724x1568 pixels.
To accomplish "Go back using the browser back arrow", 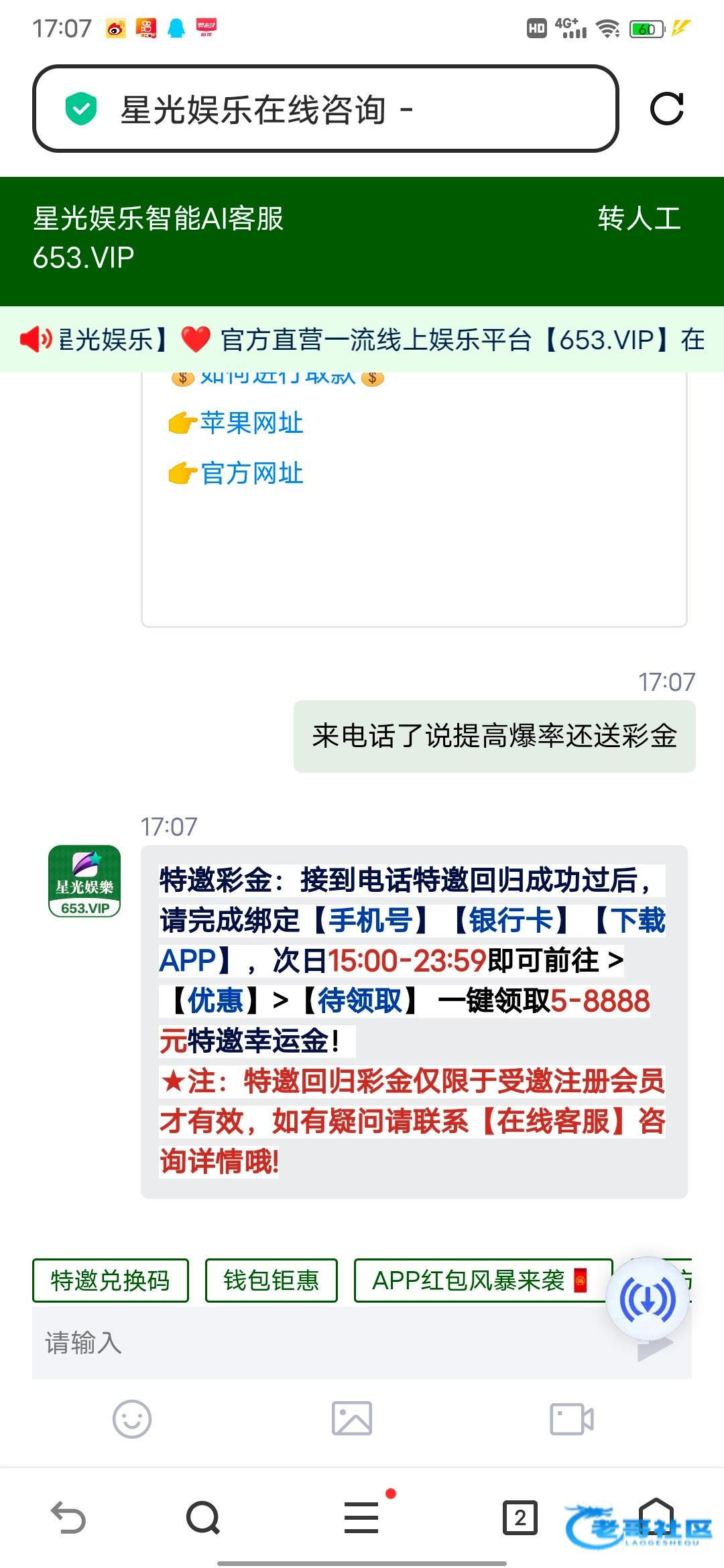I will (x=68, y=1518).
